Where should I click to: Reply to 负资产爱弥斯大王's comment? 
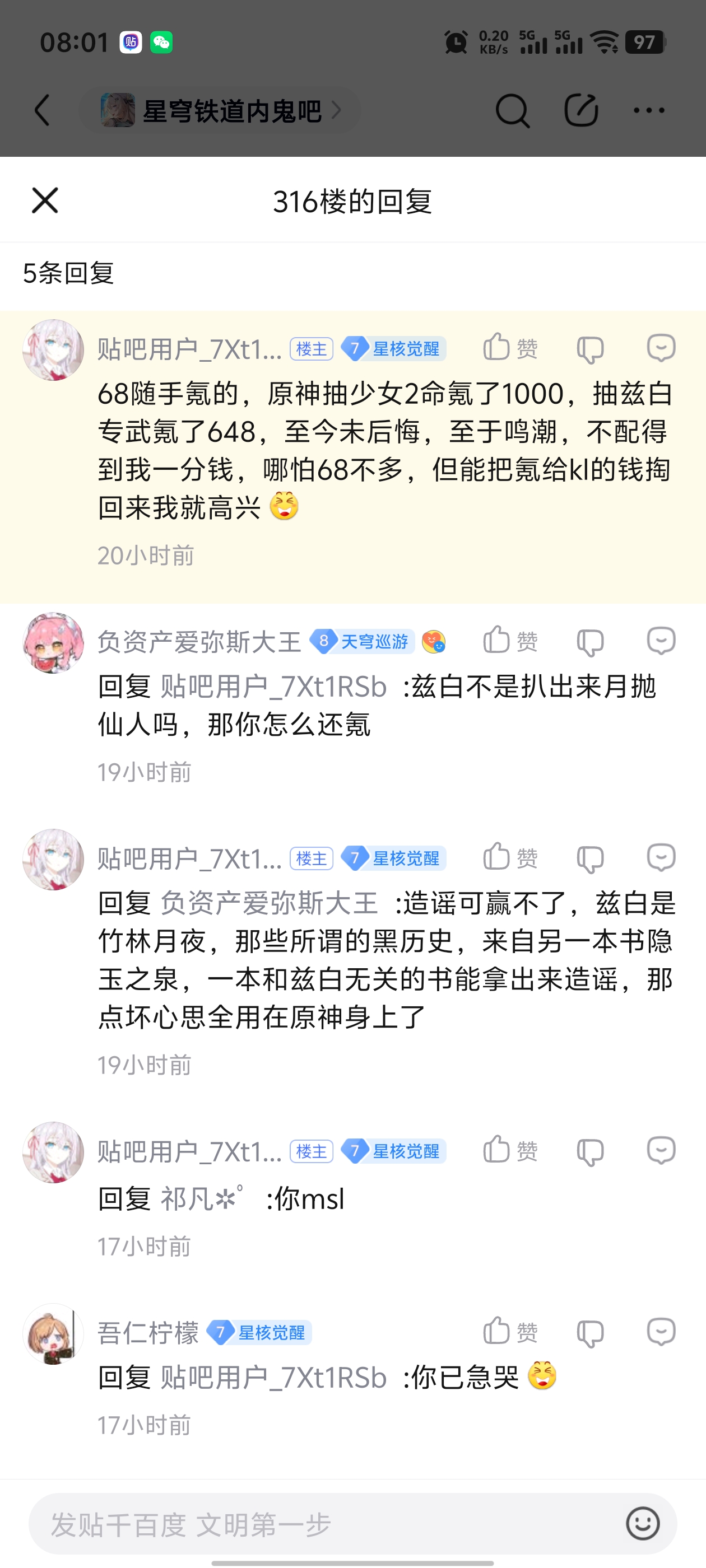pos(661,641)
